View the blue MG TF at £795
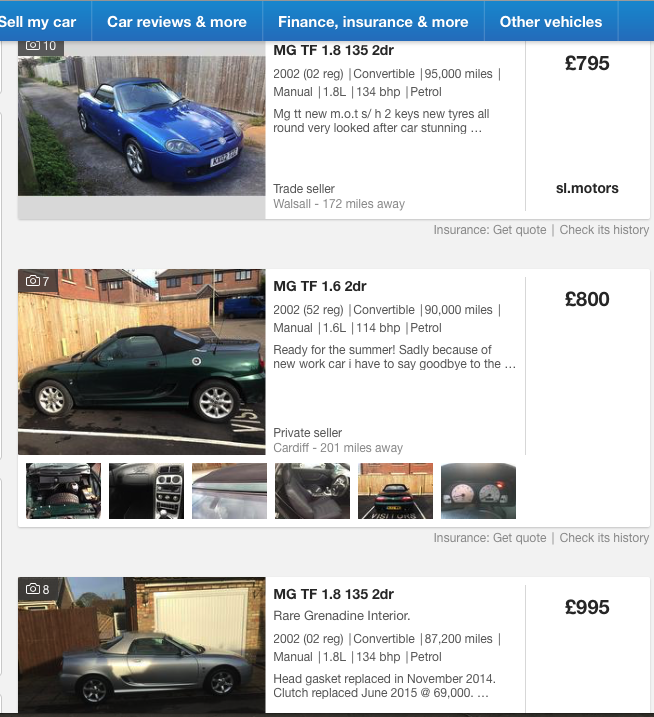This screenshot has width=654, height=717. [x=141, y=125]
